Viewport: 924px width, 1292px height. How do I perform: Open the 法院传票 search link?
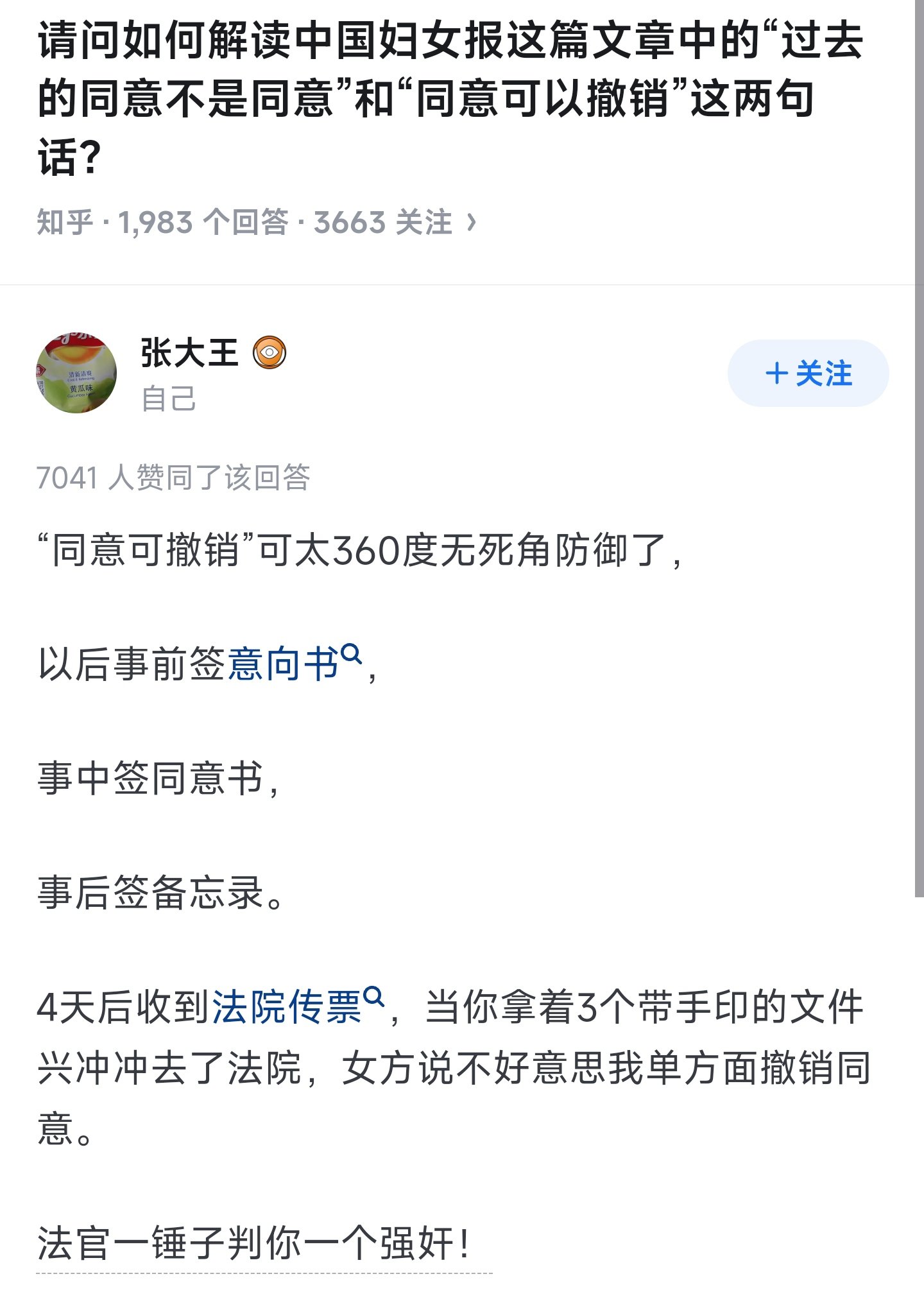[x=287, y=1006]
